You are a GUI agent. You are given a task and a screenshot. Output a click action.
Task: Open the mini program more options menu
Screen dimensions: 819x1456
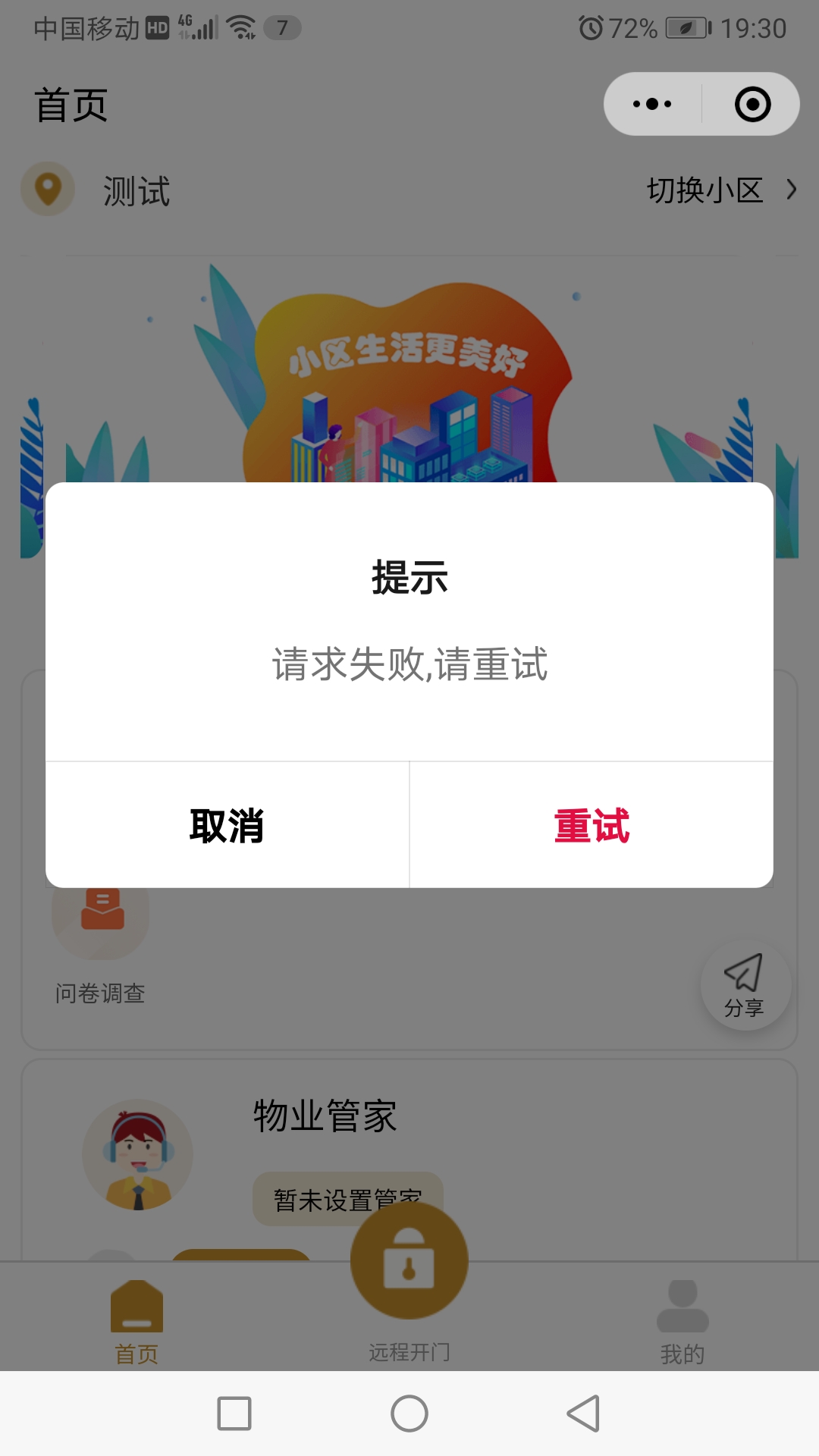click(652, 104)
